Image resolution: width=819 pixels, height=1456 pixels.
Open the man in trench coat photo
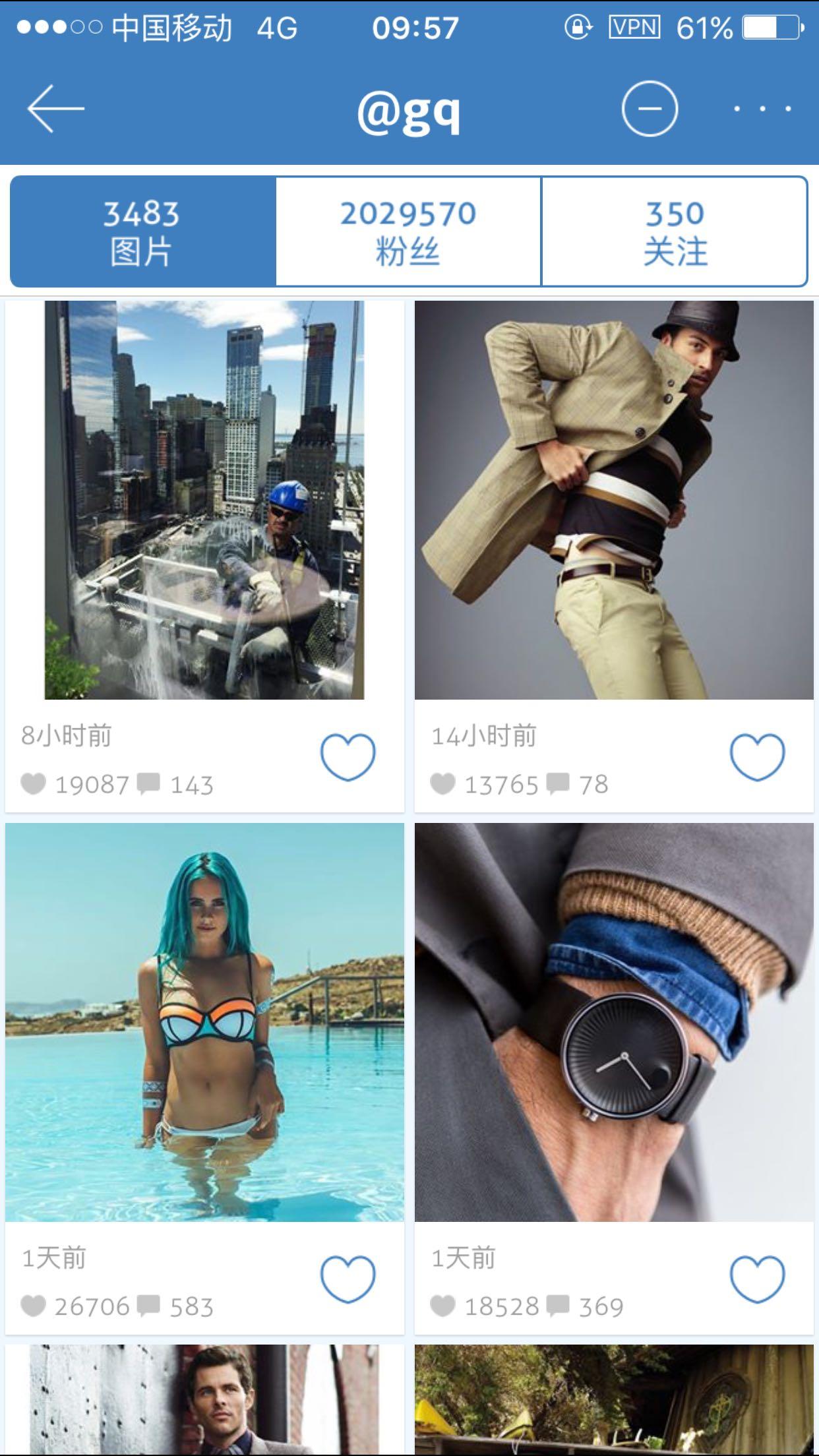[614, 500]
